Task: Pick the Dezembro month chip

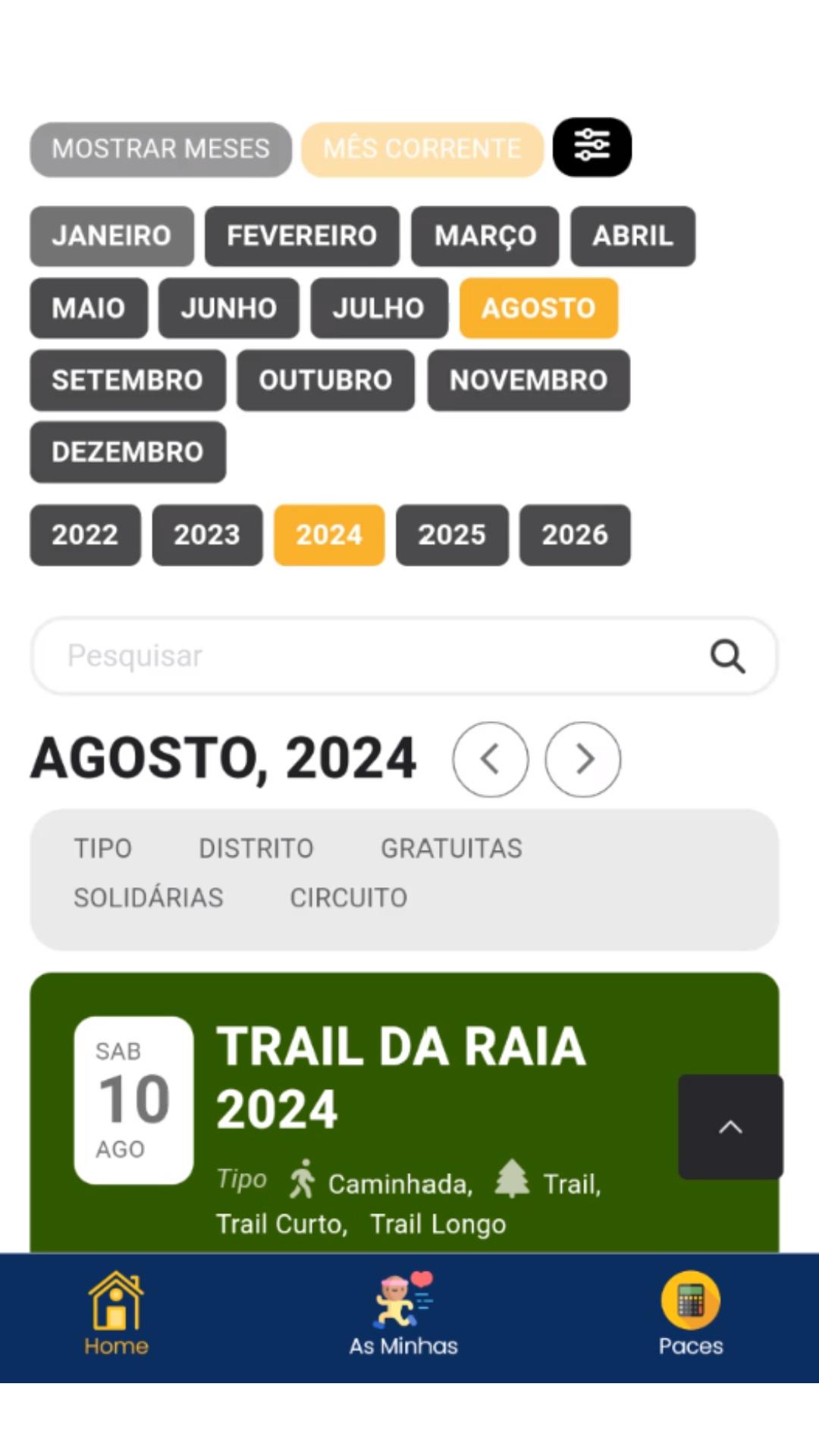Action: (127, 452)
